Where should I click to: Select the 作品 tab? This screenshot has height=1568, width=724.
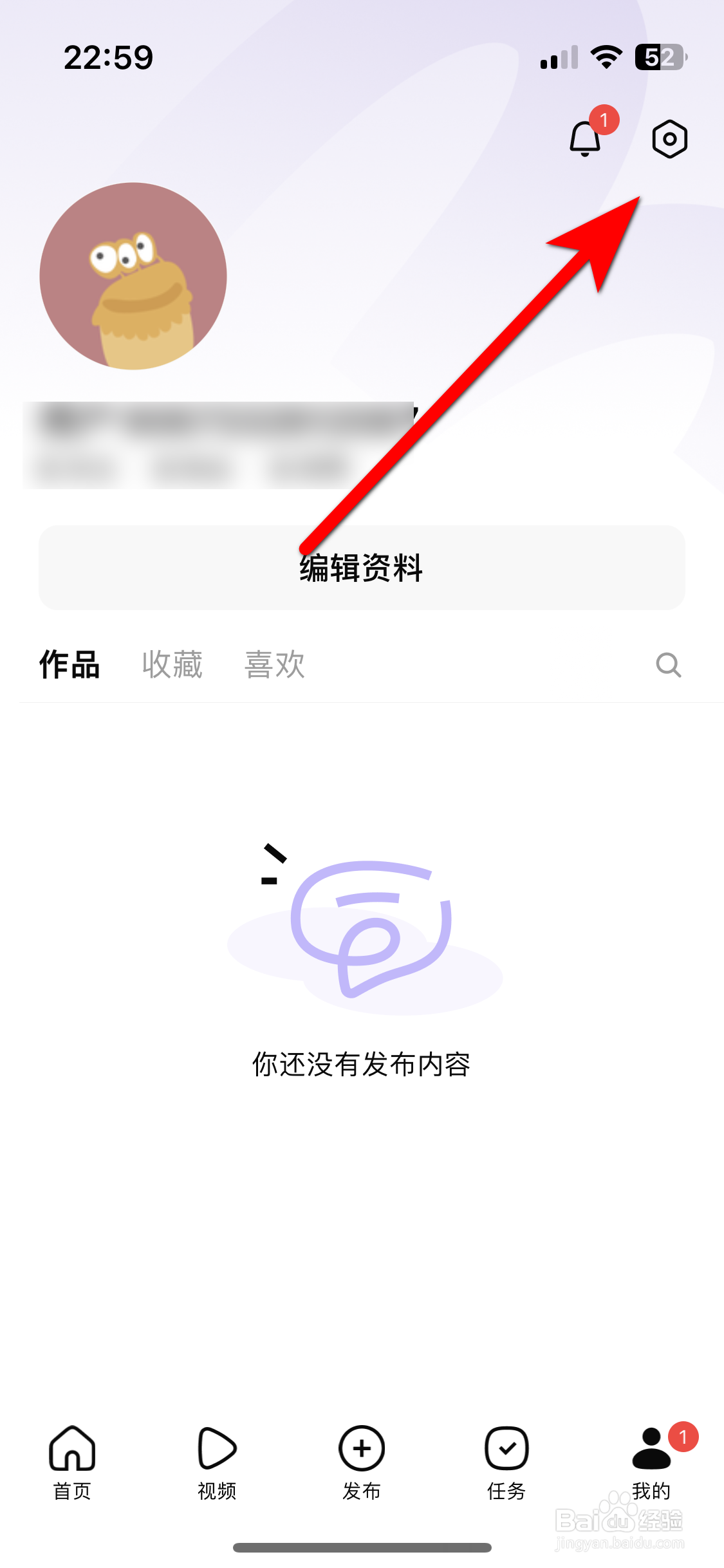pos(70,664)
